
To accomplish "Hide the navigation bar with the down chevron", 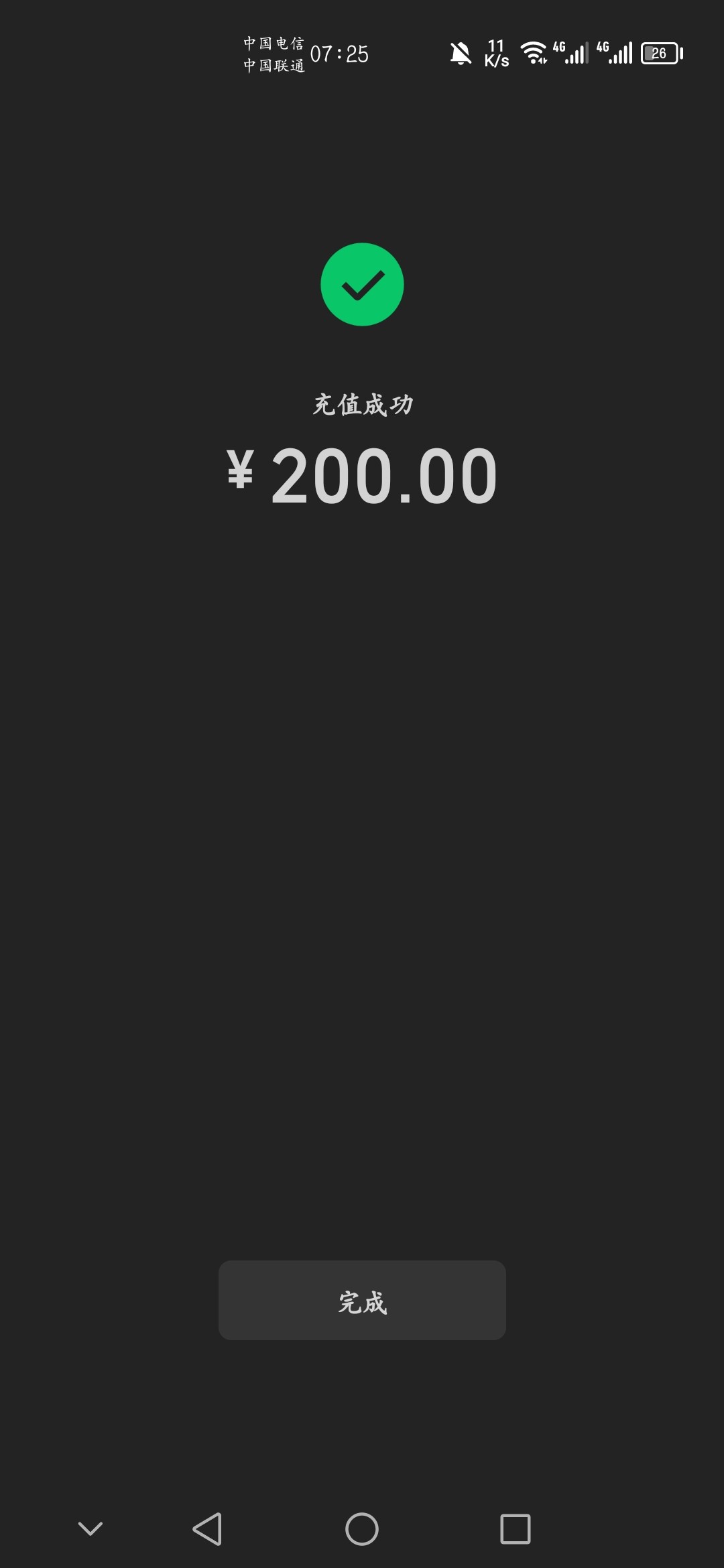I will [90, 1528].
